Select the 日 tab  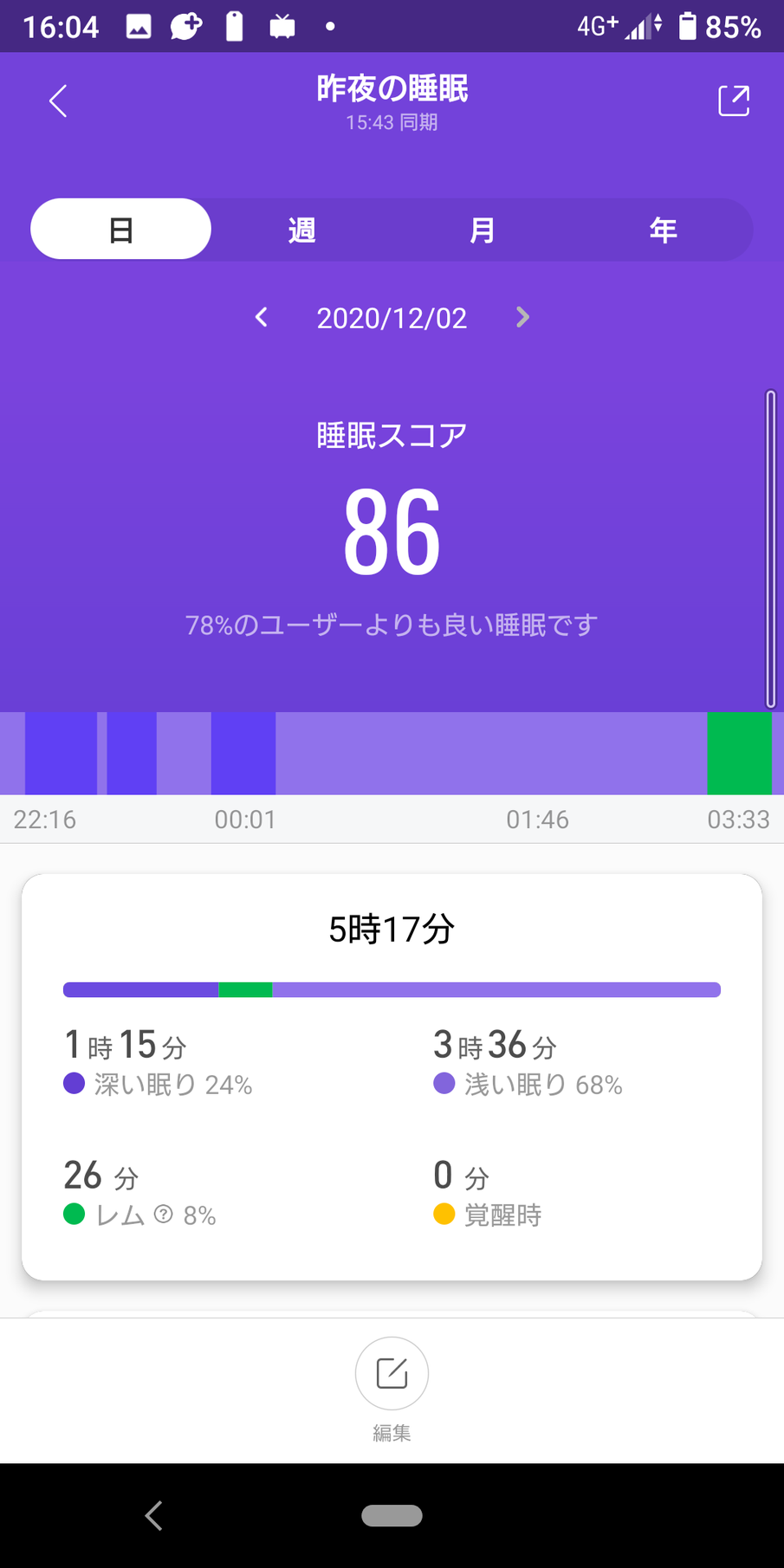[x=121, y=230]
